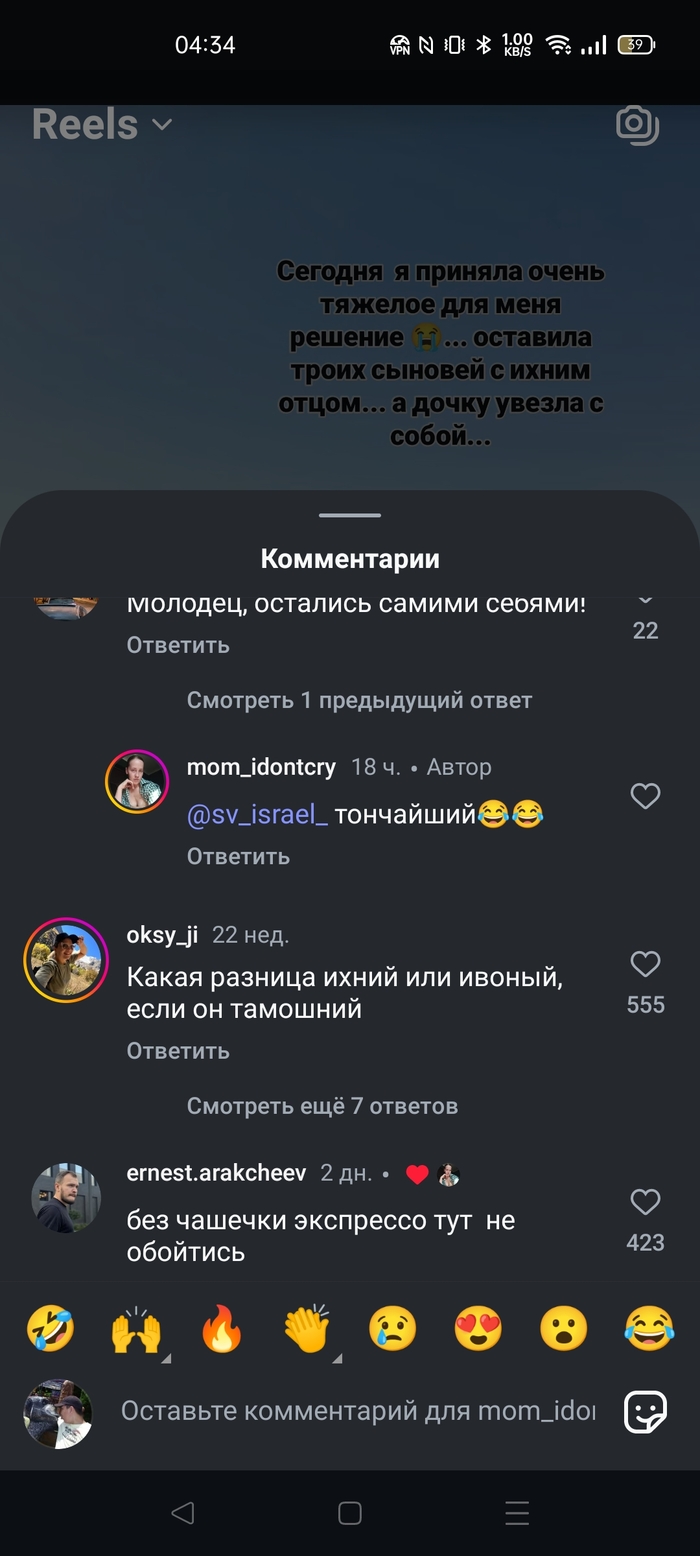The width and height of the screenshot is (700, 1556).
Task: Go back using the system back button
Action: click(182, 1513)
